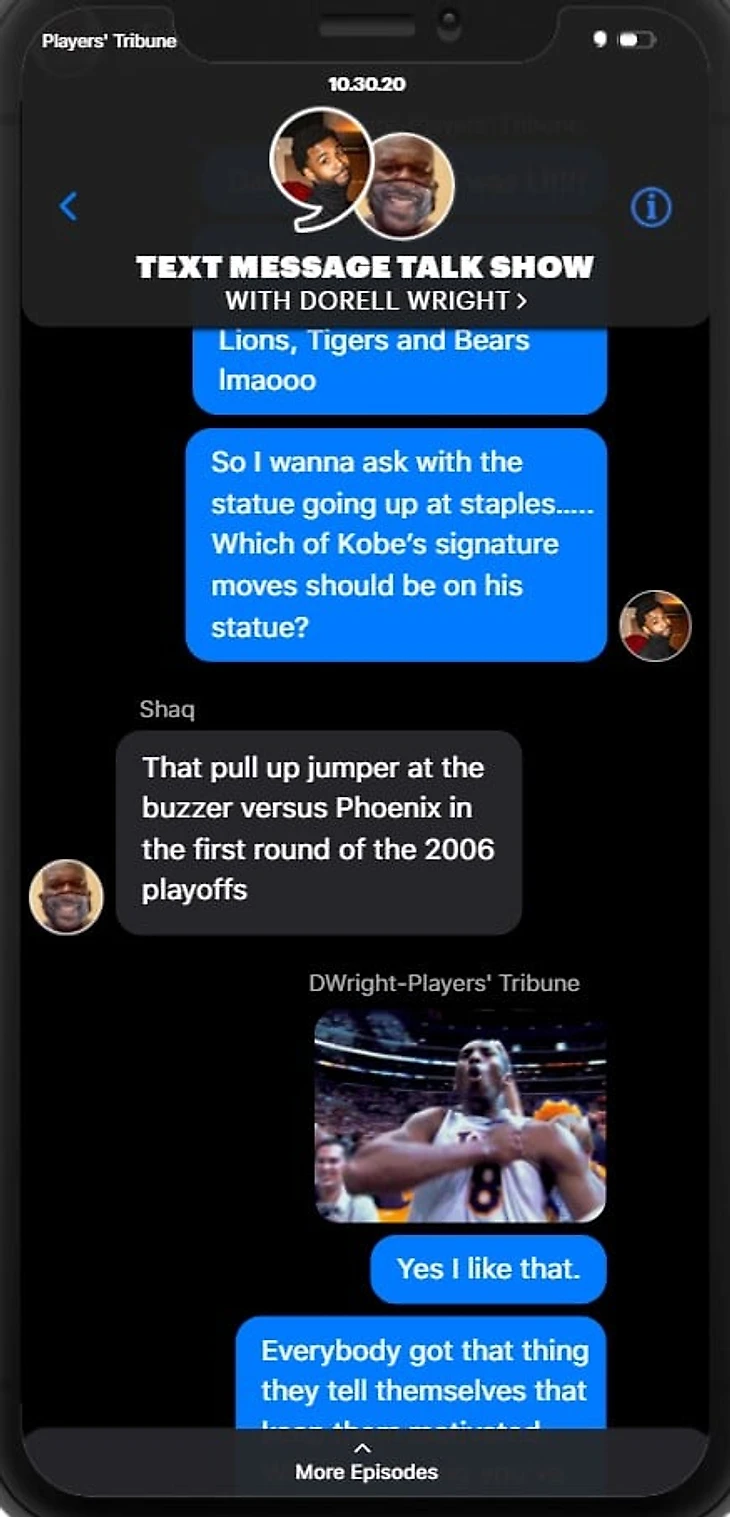The image size is (730, 1517).
Task: Tap the blue back arrow
Action: pos(68,207)
